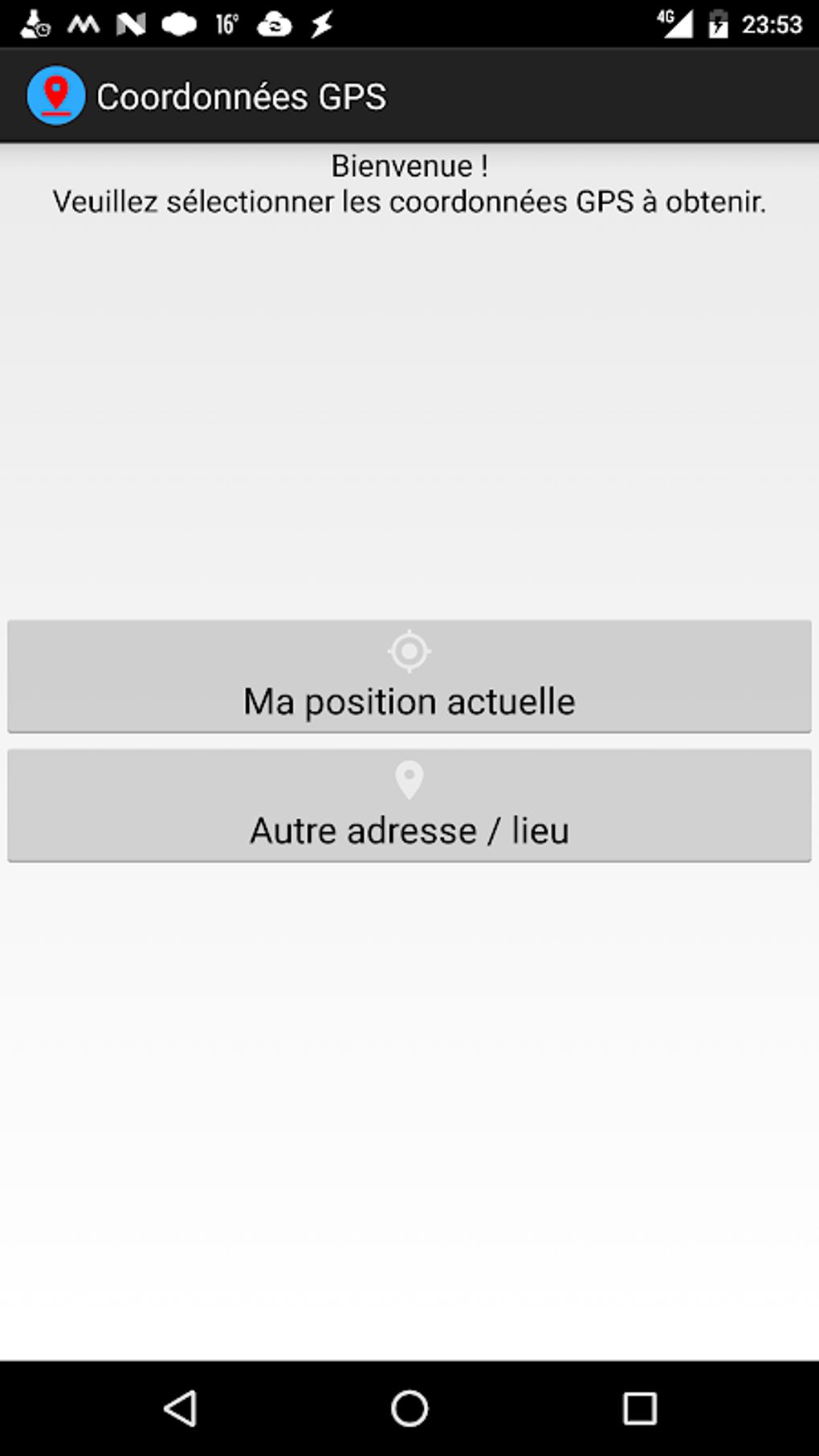Image resolution: width=819 pixels, height=1456 pixels.
Task: Select the crosshair location icon
Action: [409, 651]
